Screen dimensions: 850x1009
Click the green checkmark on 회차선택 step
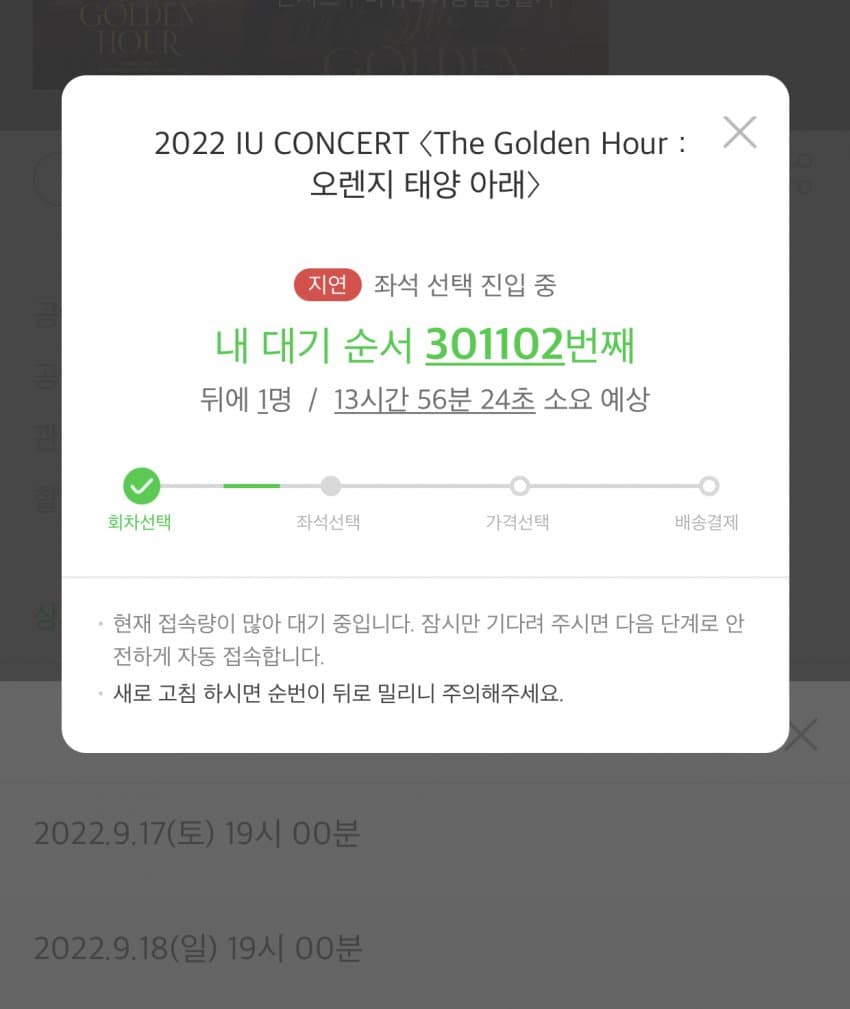(x=140, y=486)
